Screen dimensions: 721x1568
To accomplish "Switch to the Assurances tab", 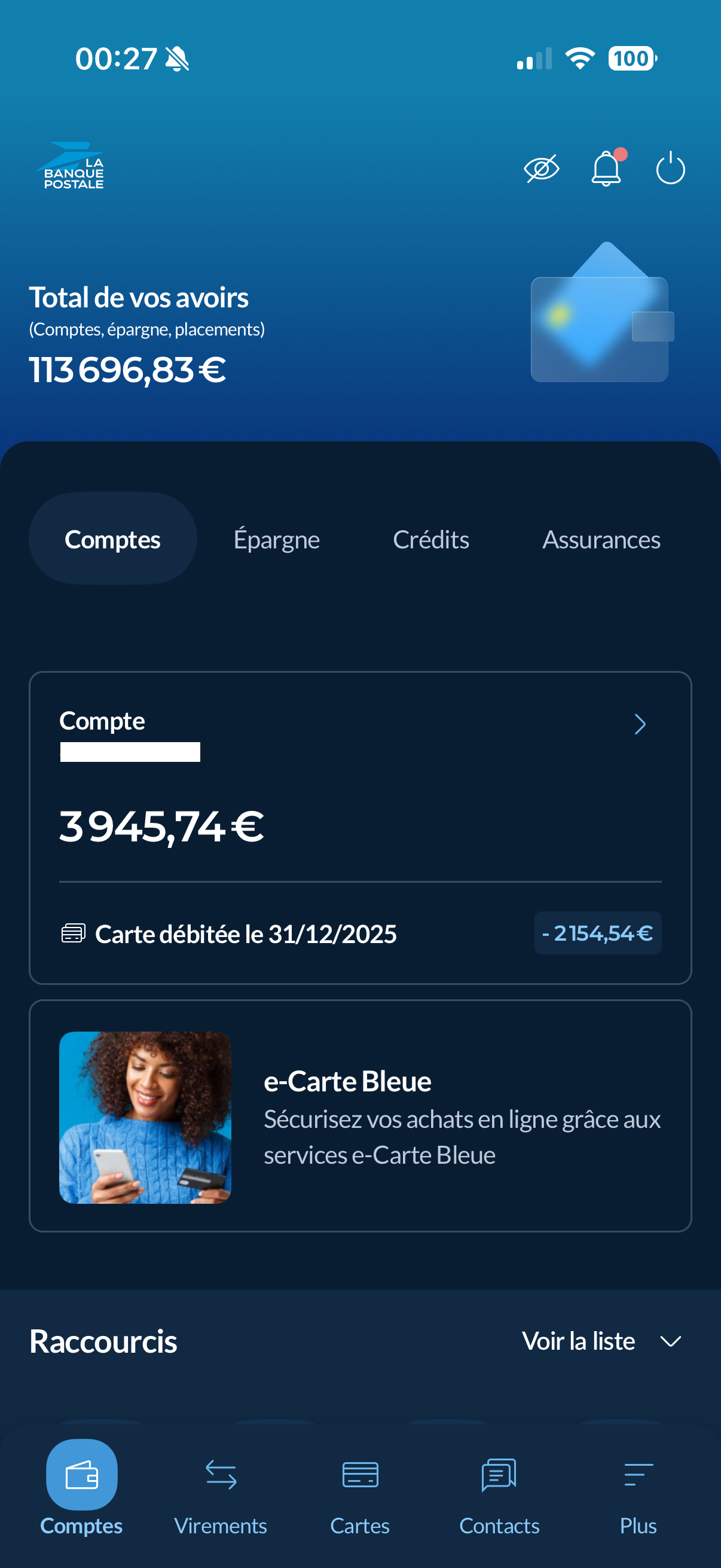I will point(601,539).
